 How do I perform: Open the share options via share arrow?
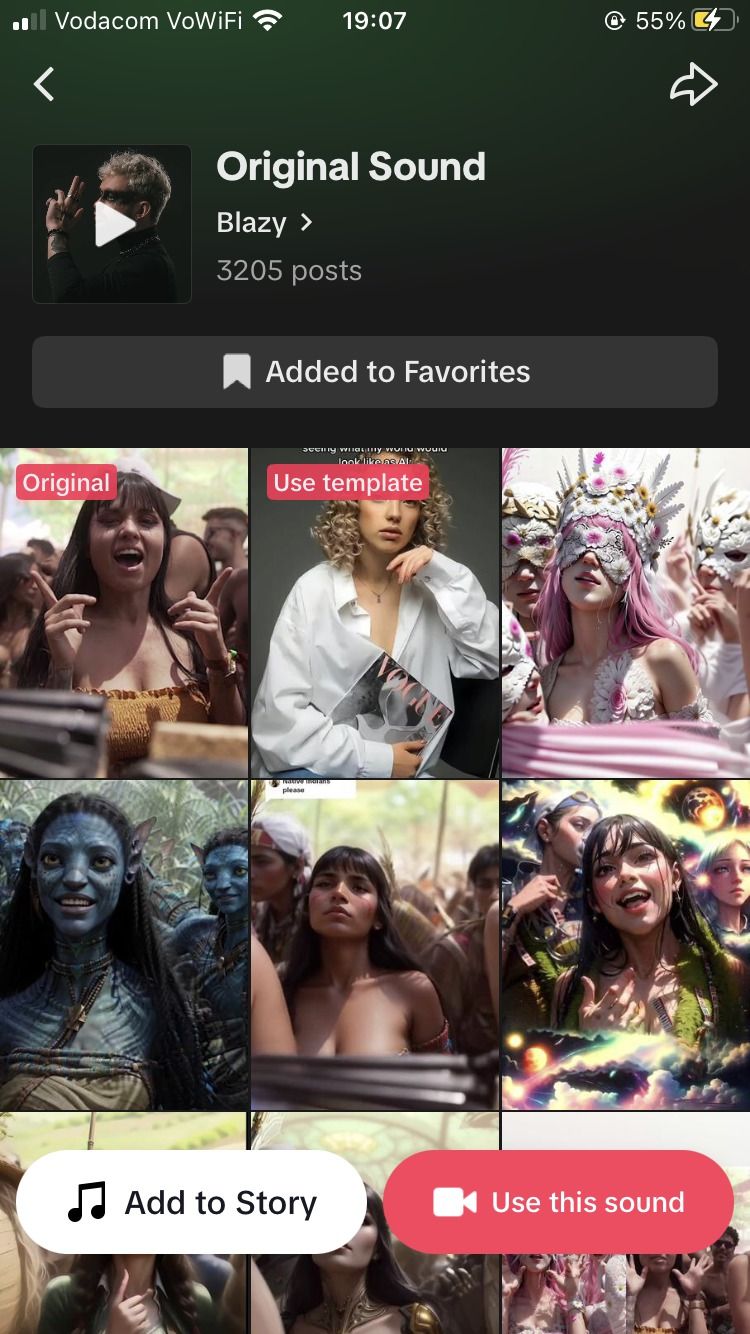tap(694, 84)
